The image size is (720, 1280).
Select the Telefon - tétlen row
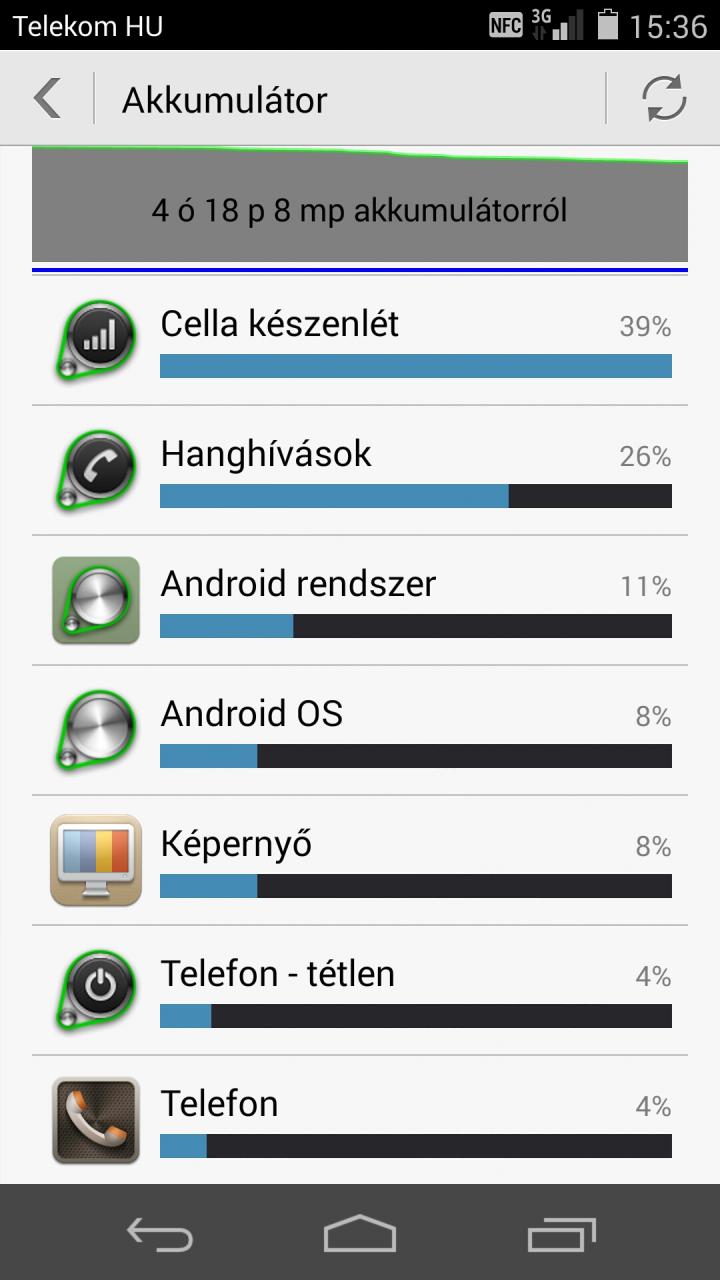coord(360,991)
